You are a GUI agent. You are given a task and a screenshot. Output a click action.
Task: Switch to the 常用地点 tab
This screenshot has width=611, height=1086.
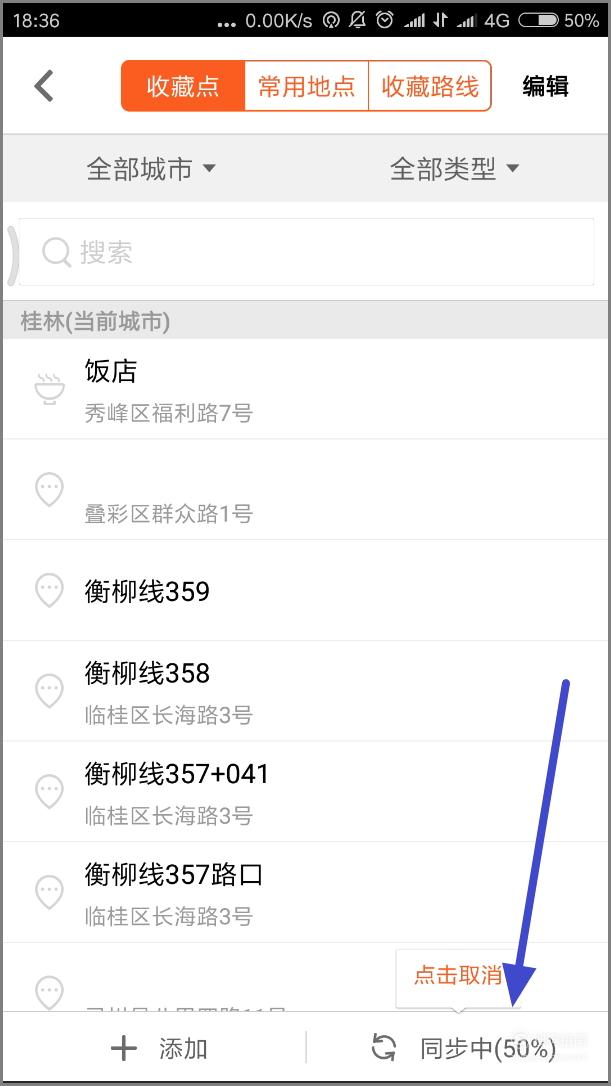pos(306,86)
